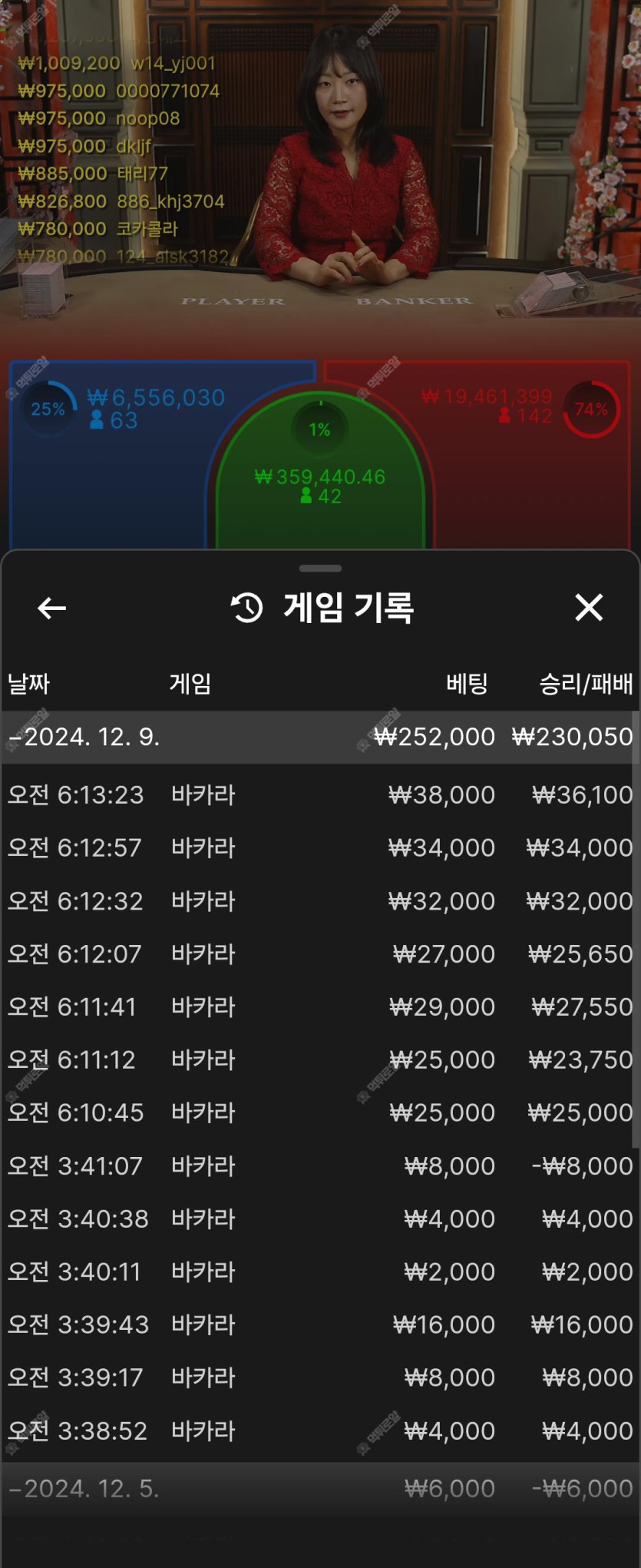The image size is (641, 1568).
Task: Open the 오전 6:13:23 baccarat record
Action: 320,794
